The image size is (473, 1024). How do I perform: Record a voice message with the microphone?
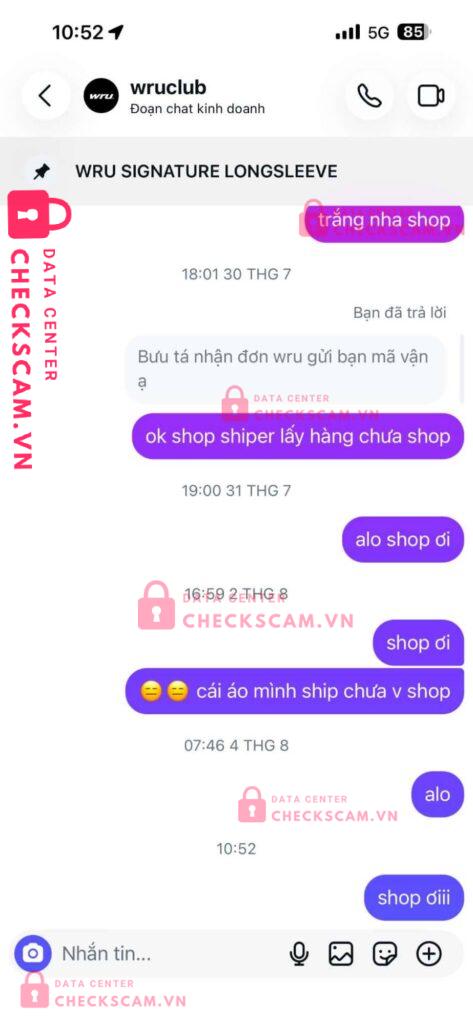pyautogui.click(x=299, y=954)
